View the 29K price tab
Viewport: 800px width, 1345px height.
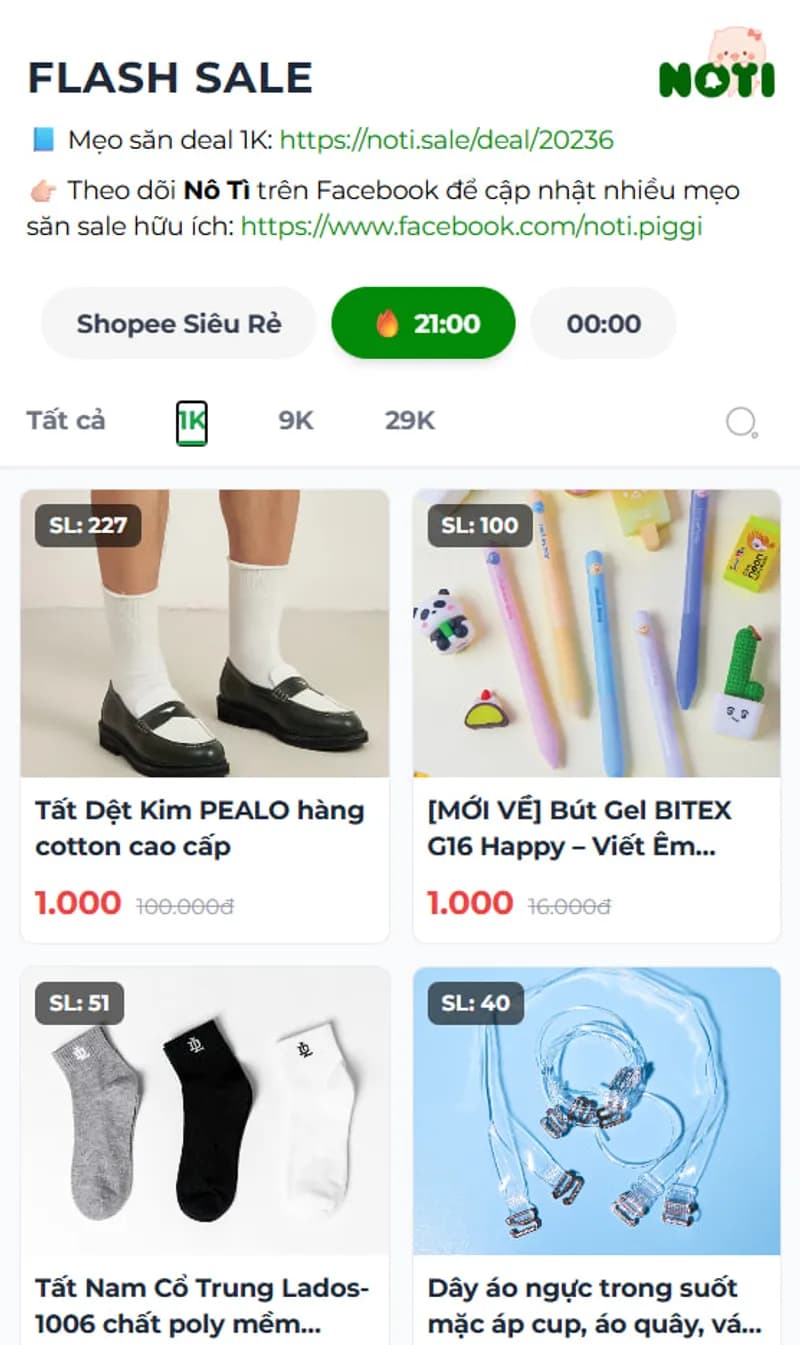[x=410, y=421]
